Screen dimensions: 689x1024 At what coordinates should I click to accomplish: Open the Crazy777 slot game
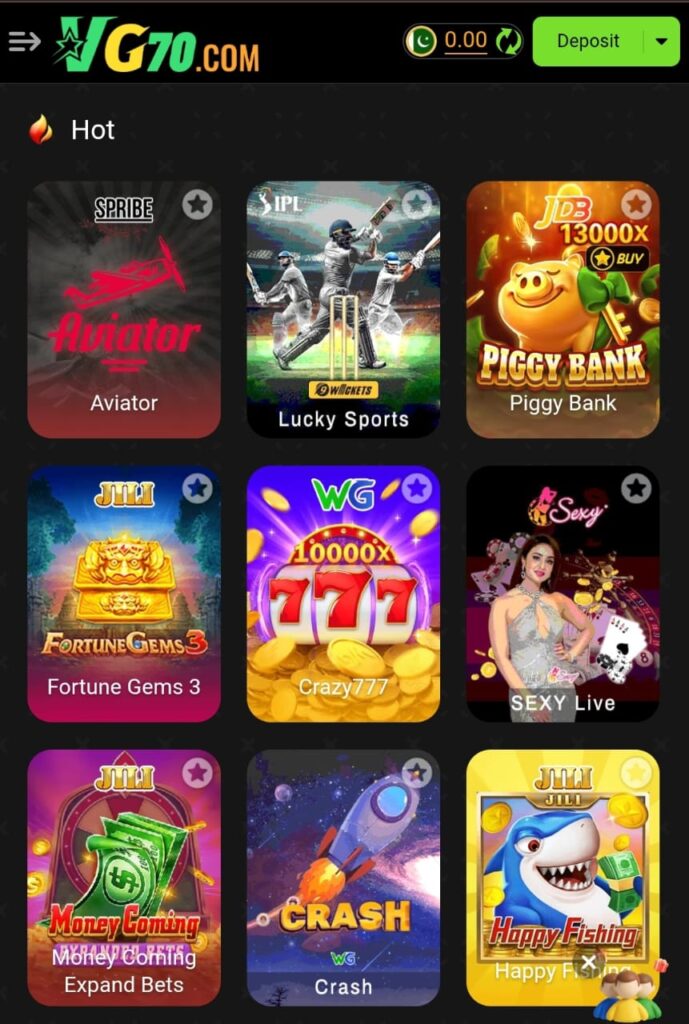(343, 595)
